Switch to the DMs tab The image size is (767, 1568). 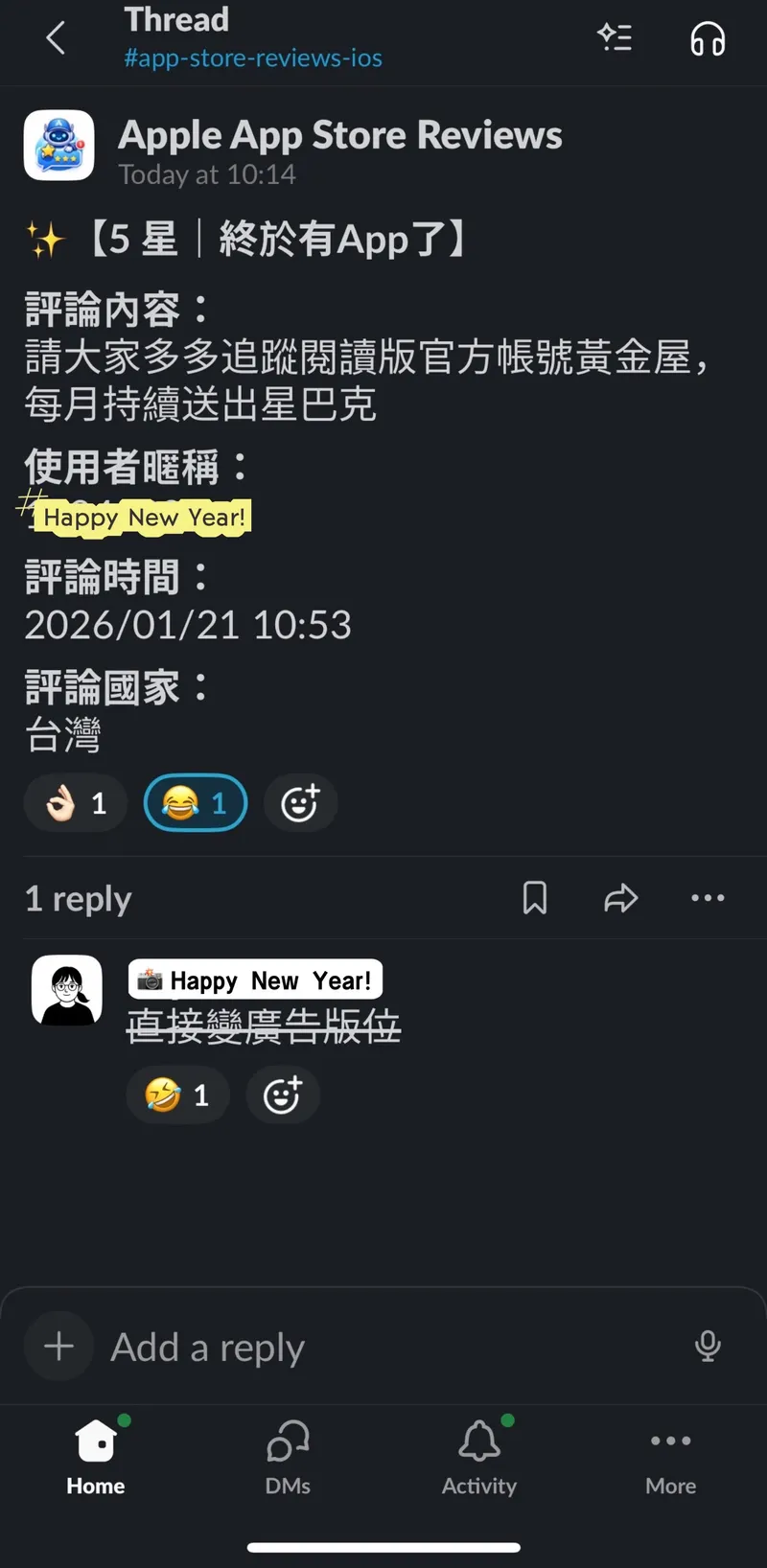(288, 1457)
